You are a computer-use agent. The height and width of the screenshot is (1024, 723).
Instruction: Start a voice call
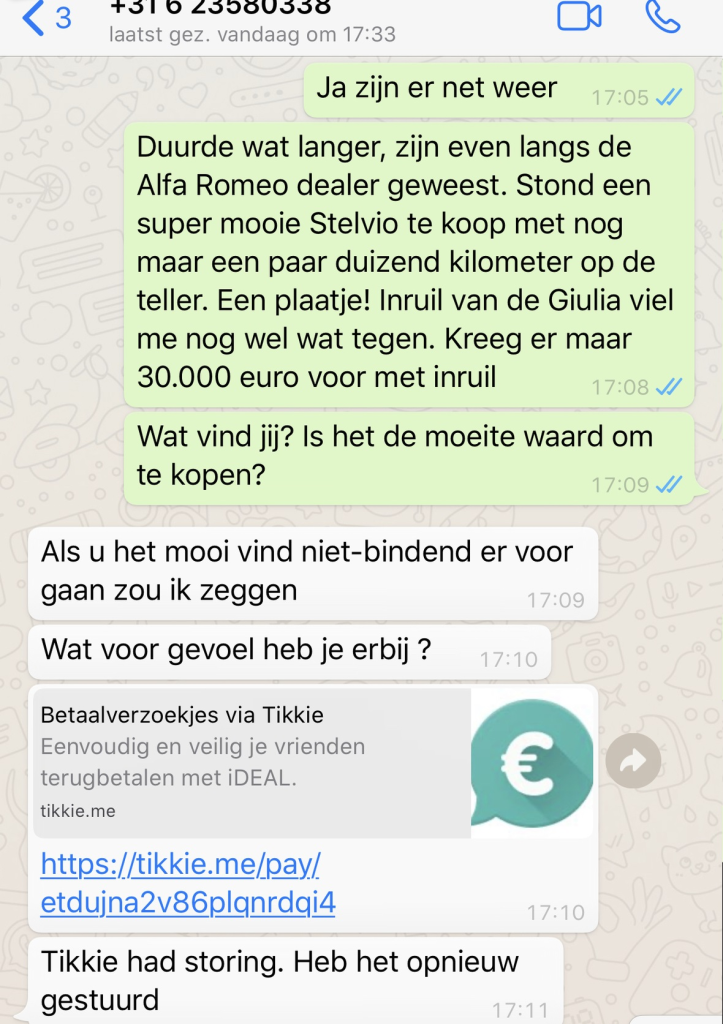point(664,16)
